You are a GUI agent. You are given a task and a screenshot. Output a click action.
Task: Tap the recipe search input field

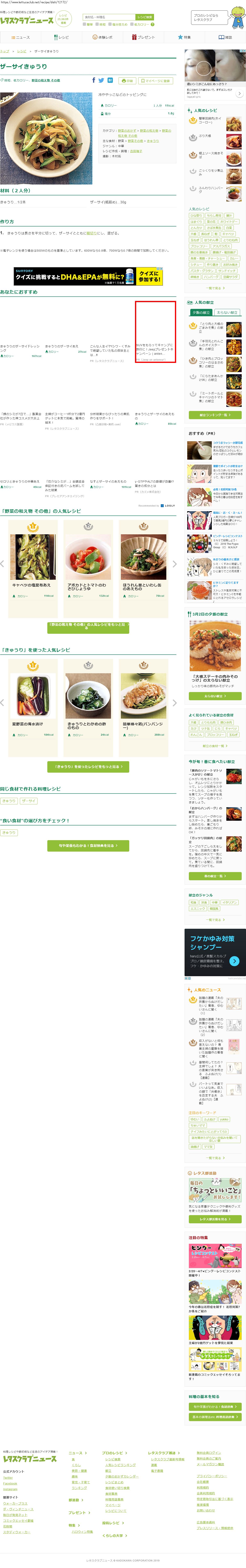[x=108, y=17]
